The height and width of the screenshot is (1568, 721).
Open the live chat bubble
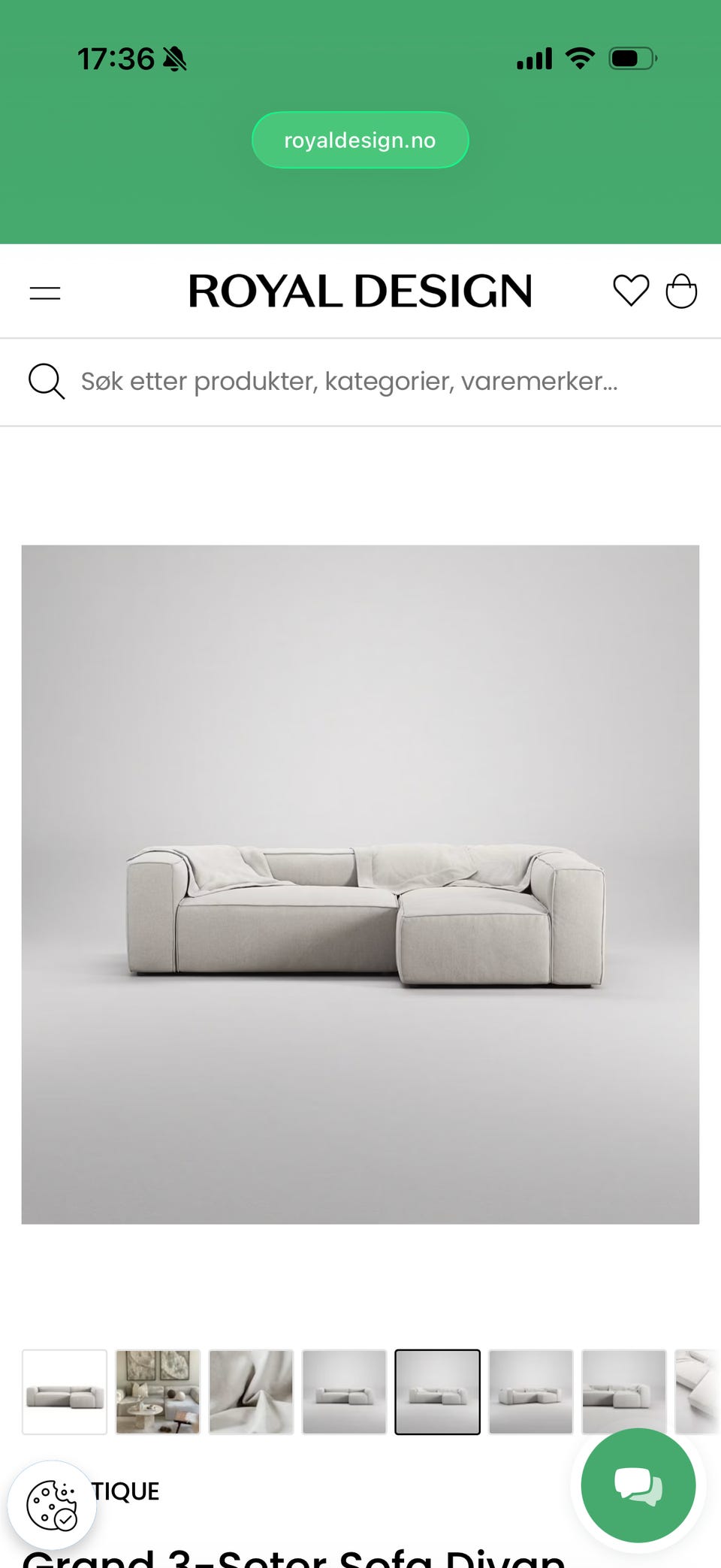coord(638,1485)
